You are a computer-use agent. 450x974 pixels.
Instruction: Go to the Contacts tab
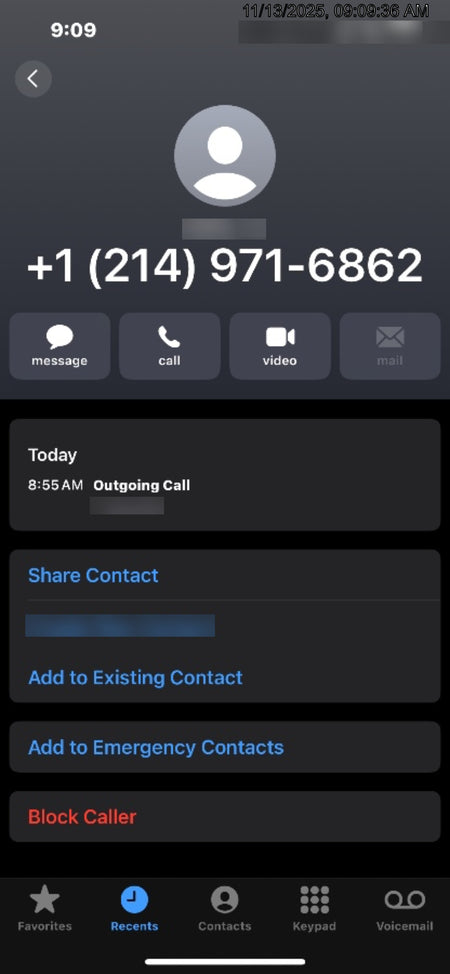point(224,908)
